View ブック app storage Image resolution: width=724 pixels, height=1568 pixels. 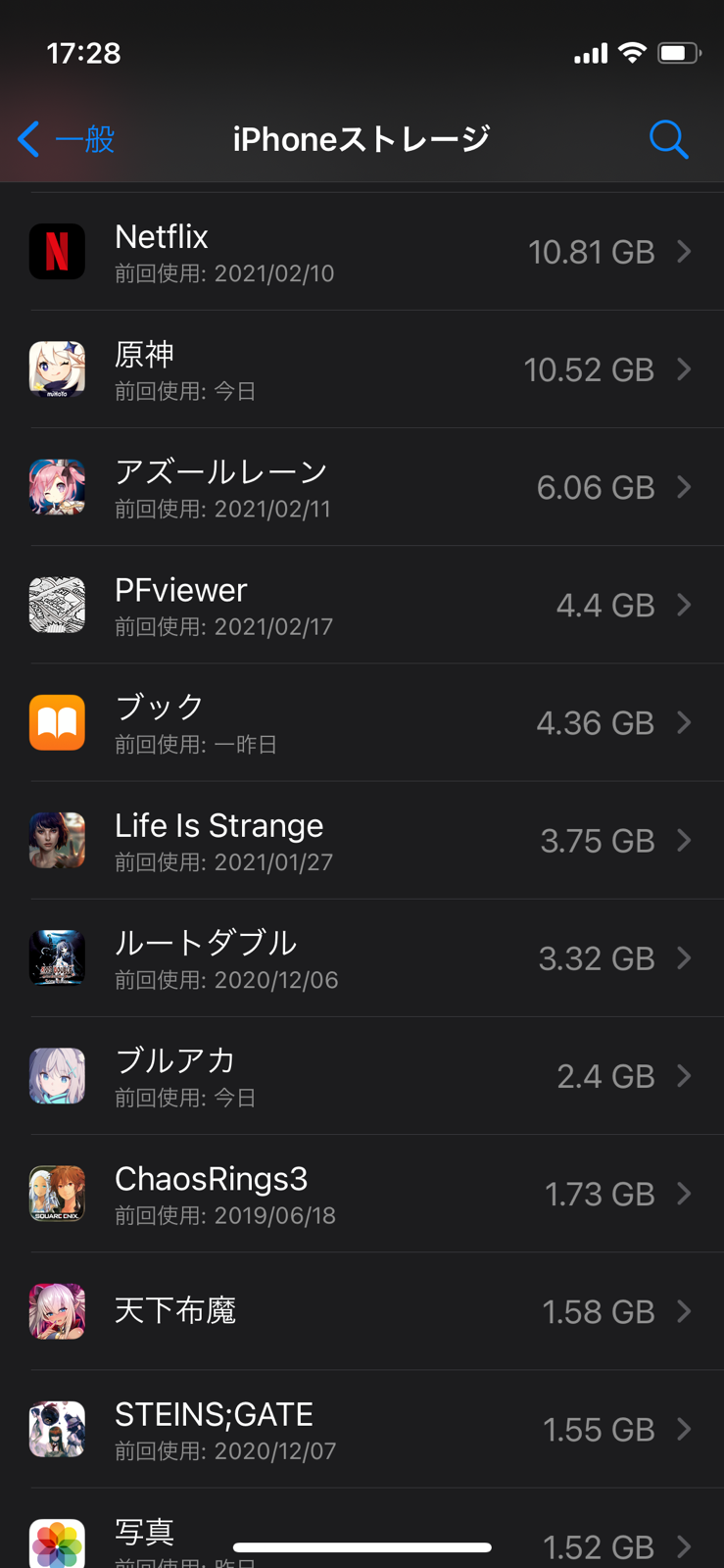pos(362,722)
